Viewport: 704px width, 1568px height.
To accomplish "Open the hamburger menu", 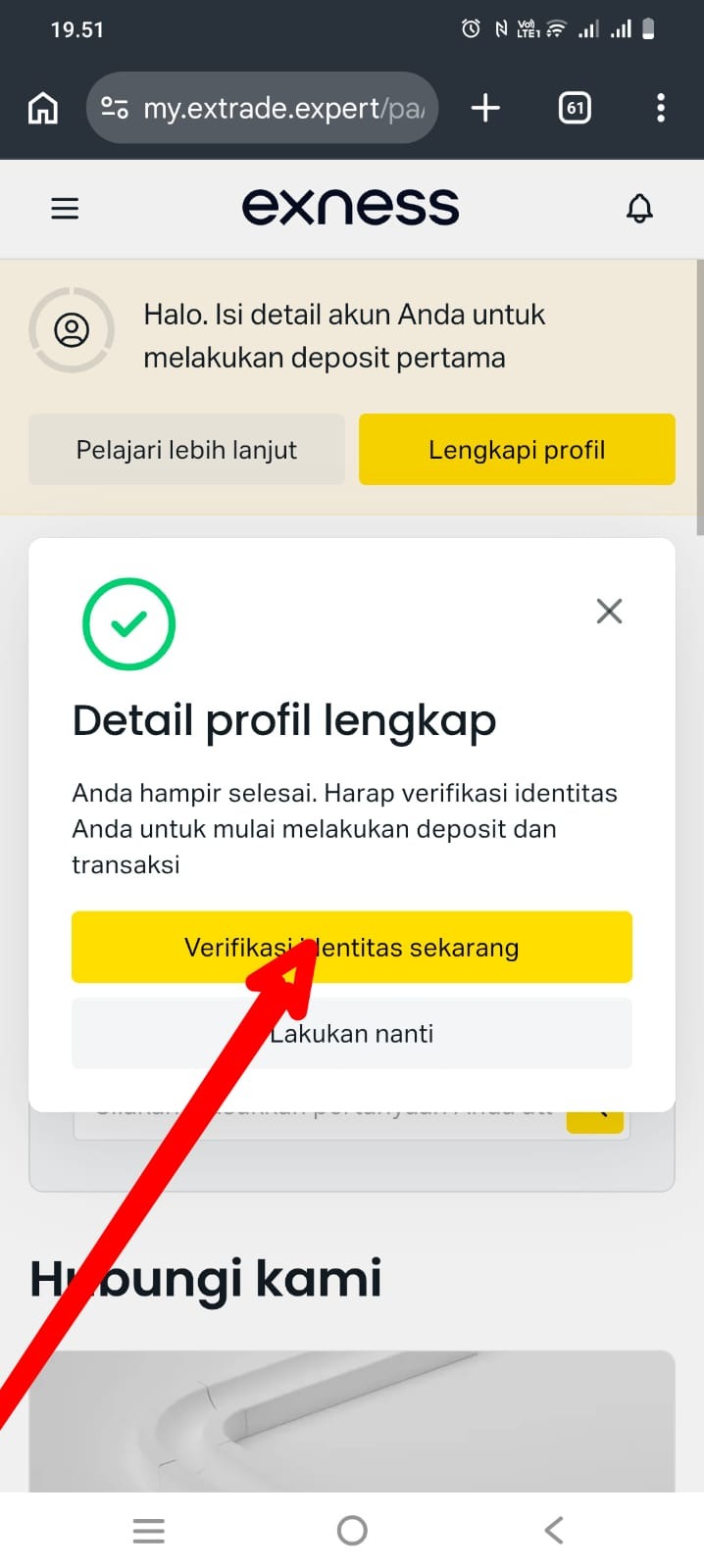I will tap(65, 208).
